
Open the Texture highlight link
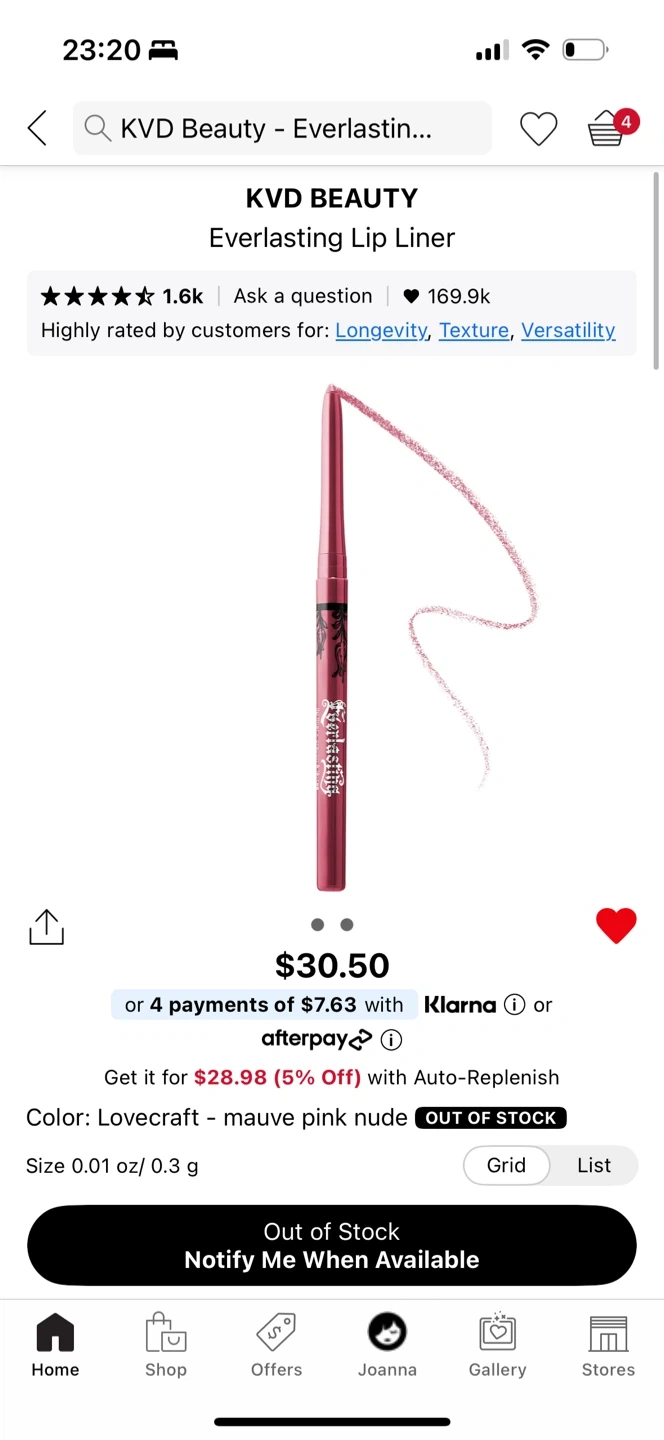[x=474, y=330]
